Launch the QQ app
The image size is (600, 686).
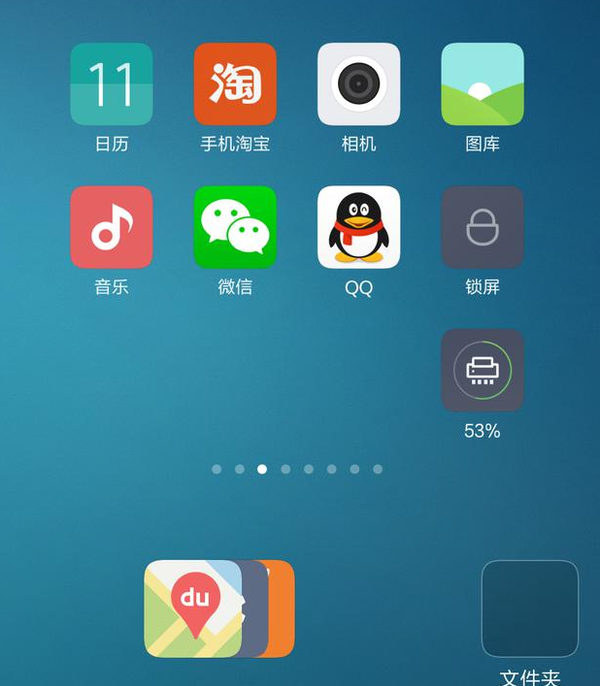(x=359, y=227)
